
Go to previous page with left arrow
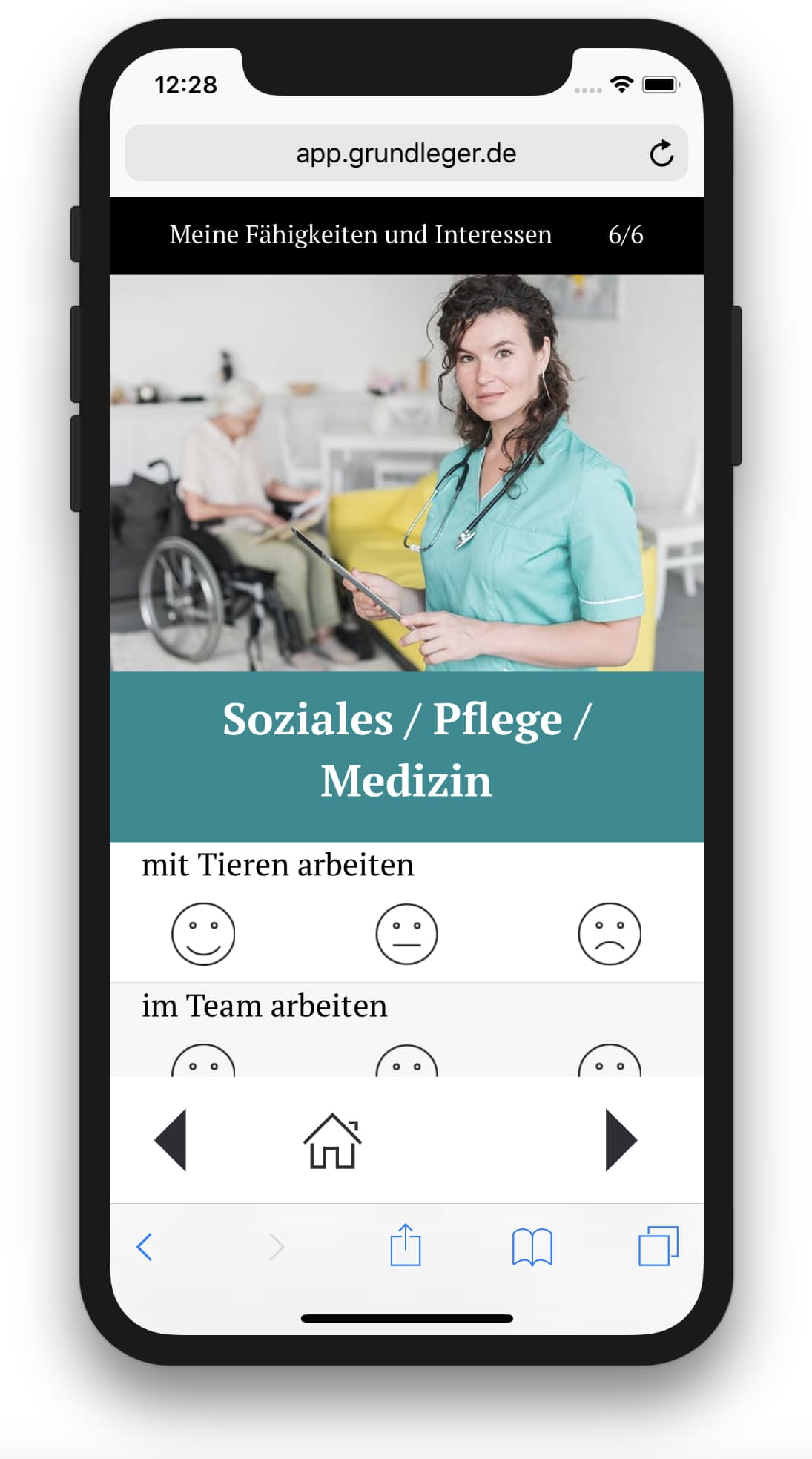pos(171,1140)
